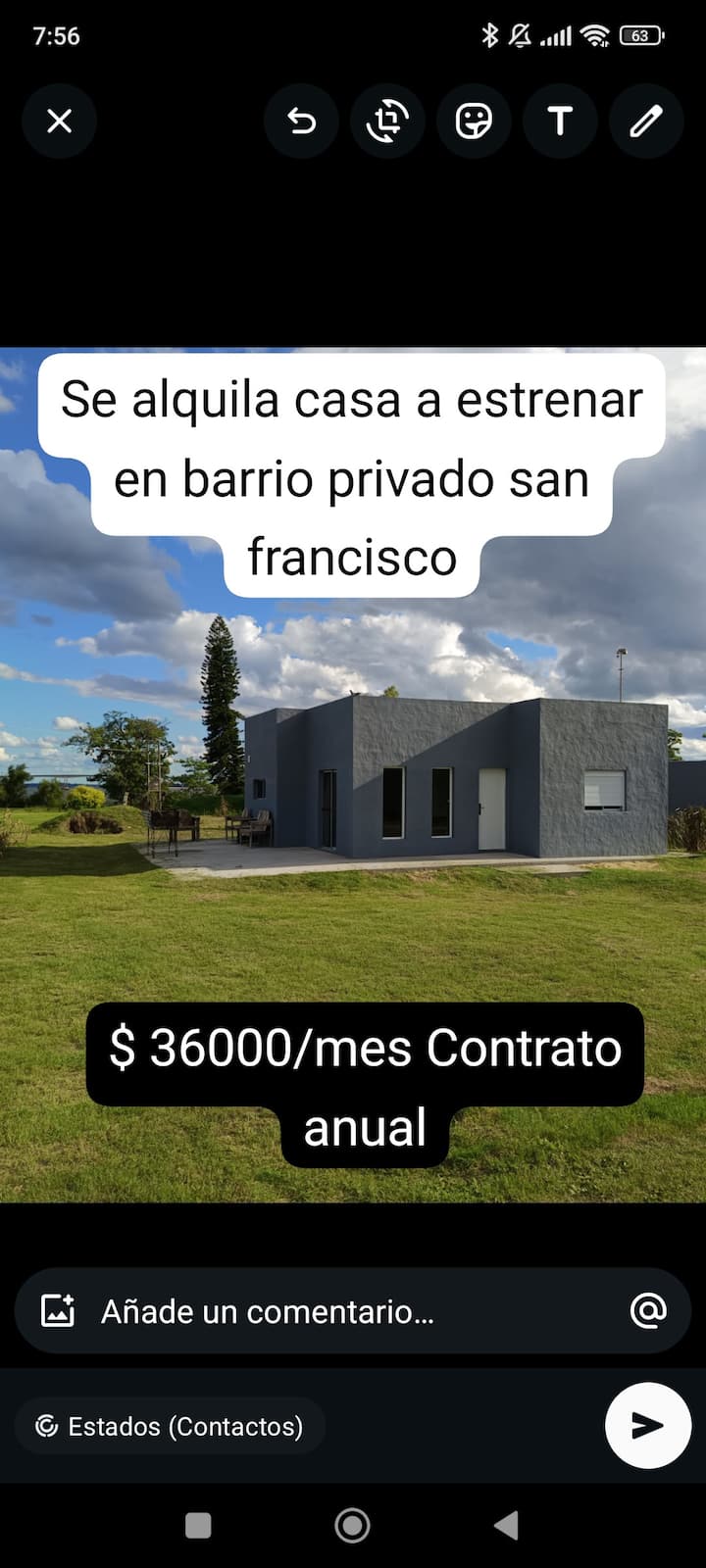Add a sticker or emoji

[x=474, y=122]
